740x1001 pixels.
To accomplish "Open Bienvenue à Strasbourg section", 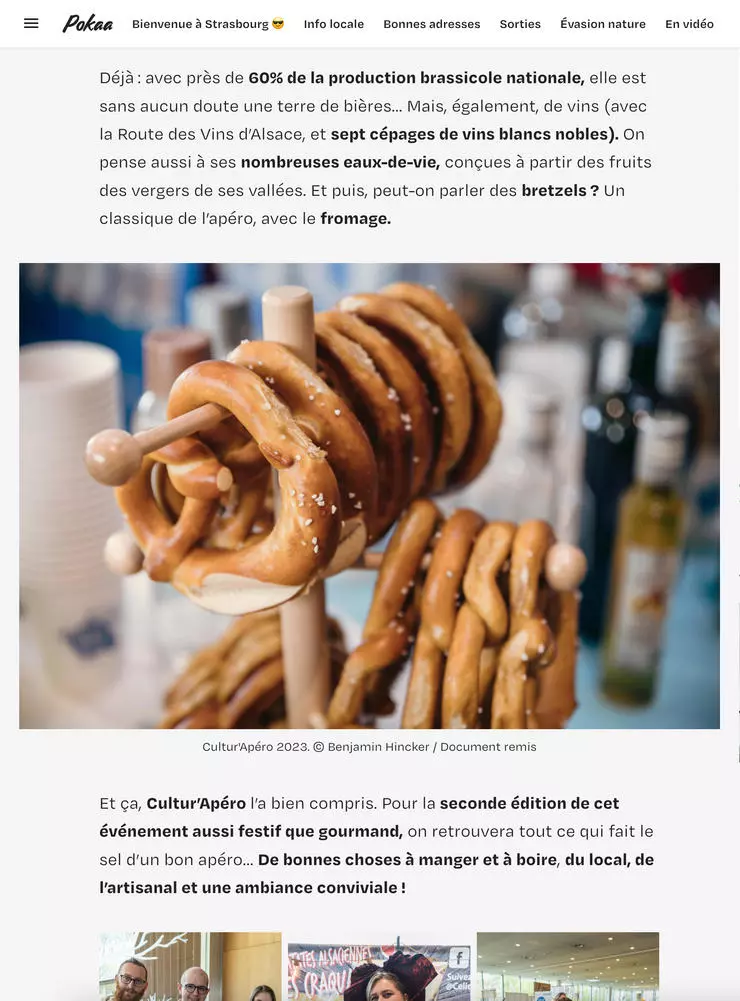I will pos(208,24).
